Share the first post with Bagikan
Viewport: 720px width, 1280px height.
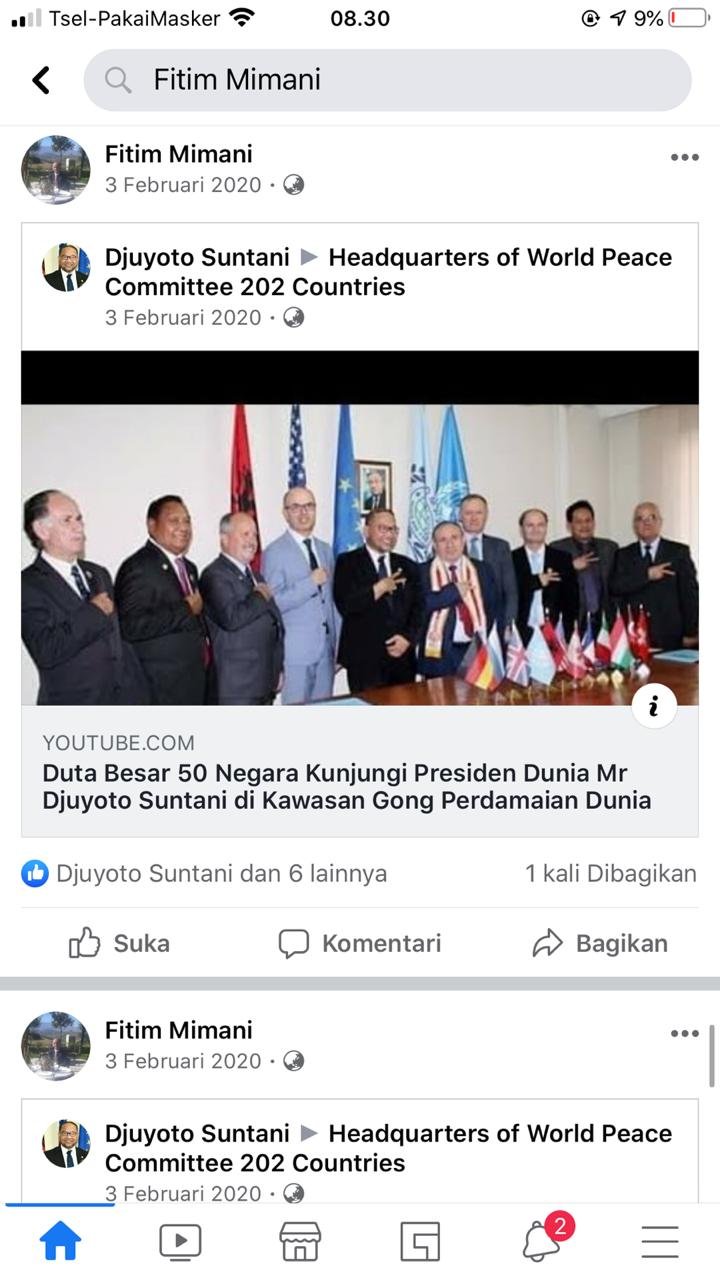pyautogui.click(x=600, y=943)
